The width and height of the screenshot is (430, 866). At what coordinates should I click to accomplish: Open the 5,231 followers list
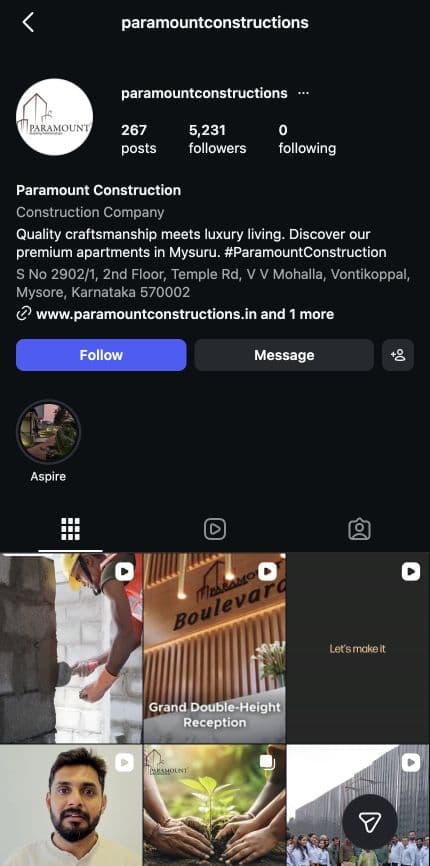pyautogui.click(x=217, y=139)
